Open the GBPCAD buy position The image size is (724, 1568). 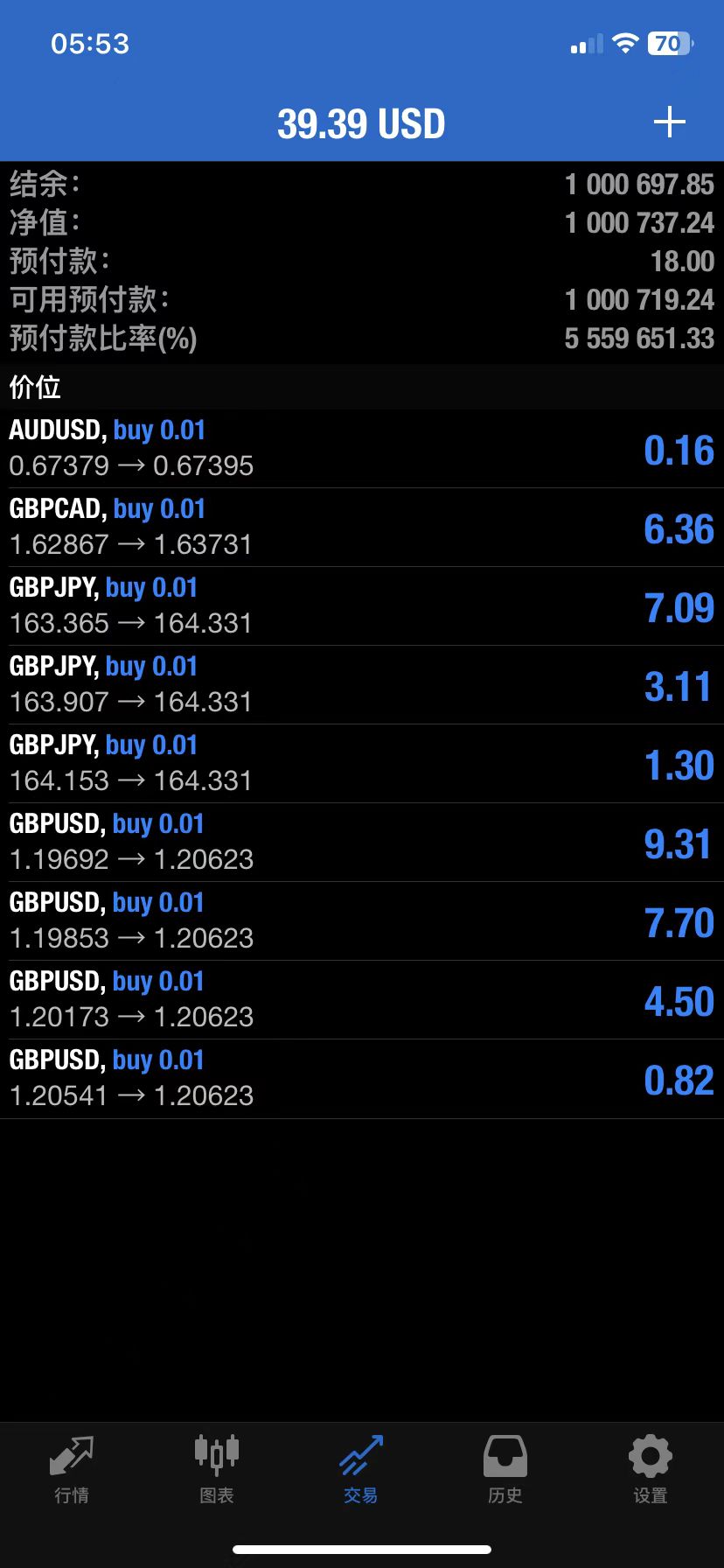pos(361,527)
